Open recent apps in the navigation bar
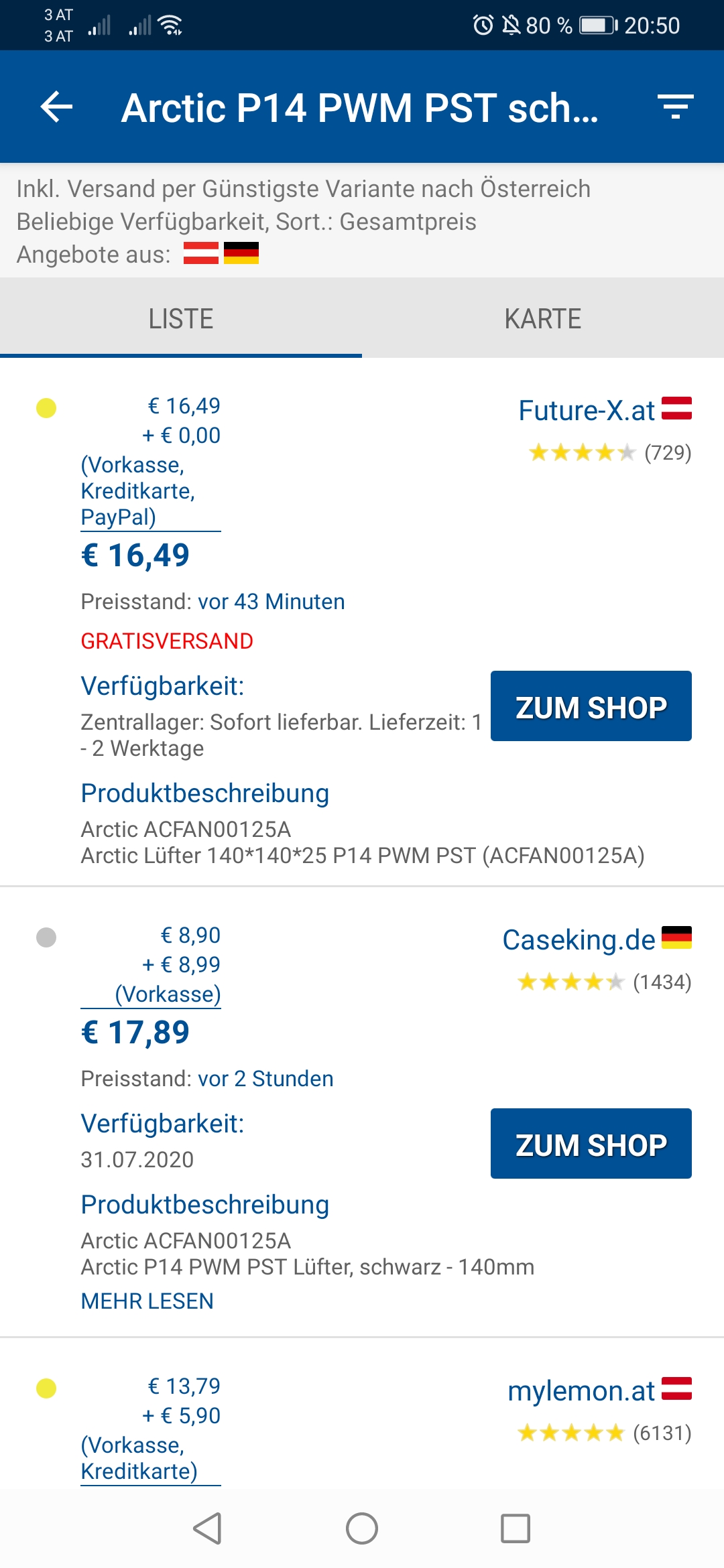 click(x=516, y=1528)
